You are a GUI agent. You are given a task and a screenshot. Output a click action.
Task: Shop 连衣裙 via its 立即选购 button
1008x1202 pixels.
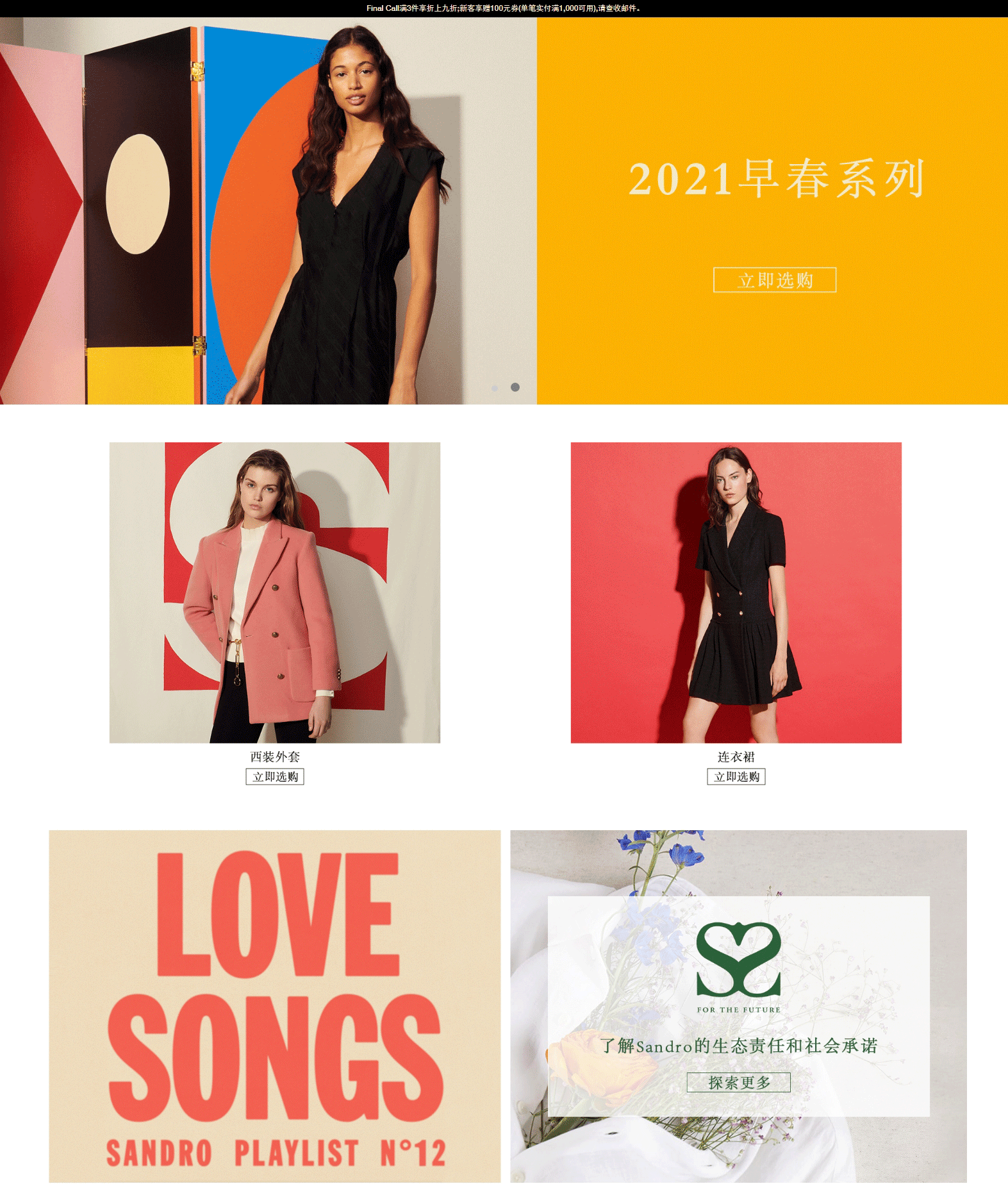coord(736,776)
